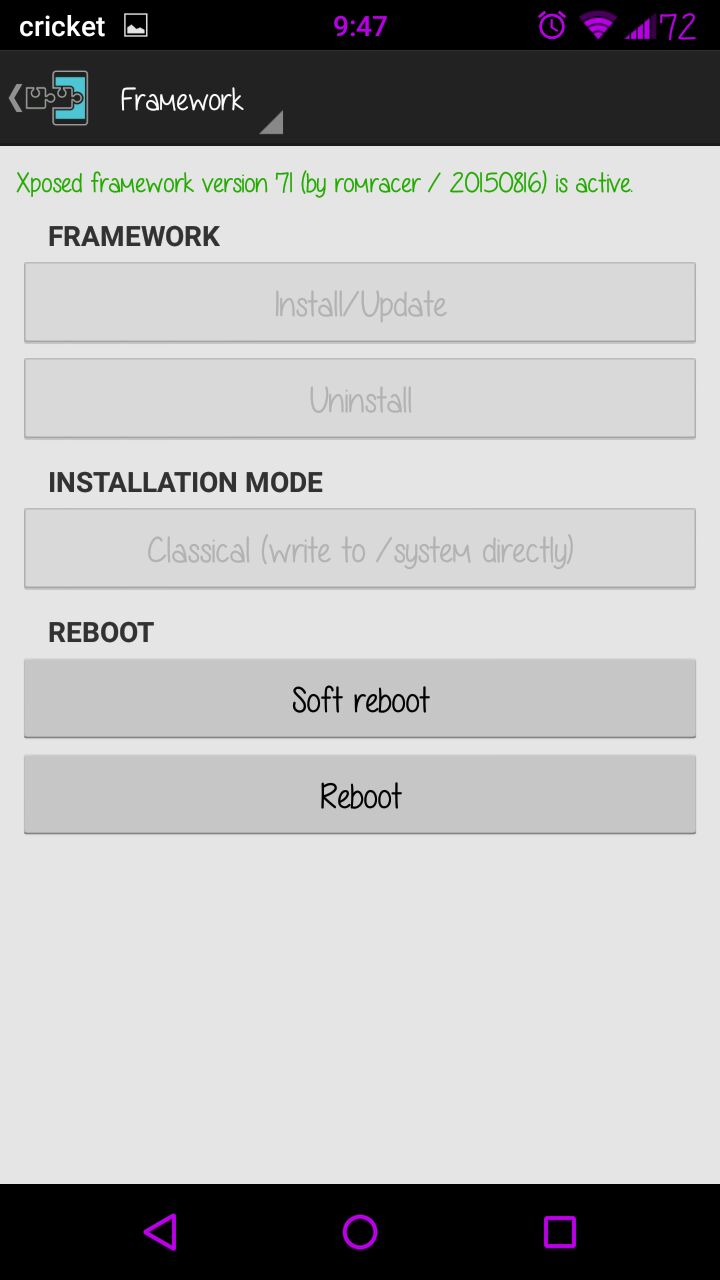Tap the Reboot button
The image size is (720, 1280).
[x=360, y=795]
